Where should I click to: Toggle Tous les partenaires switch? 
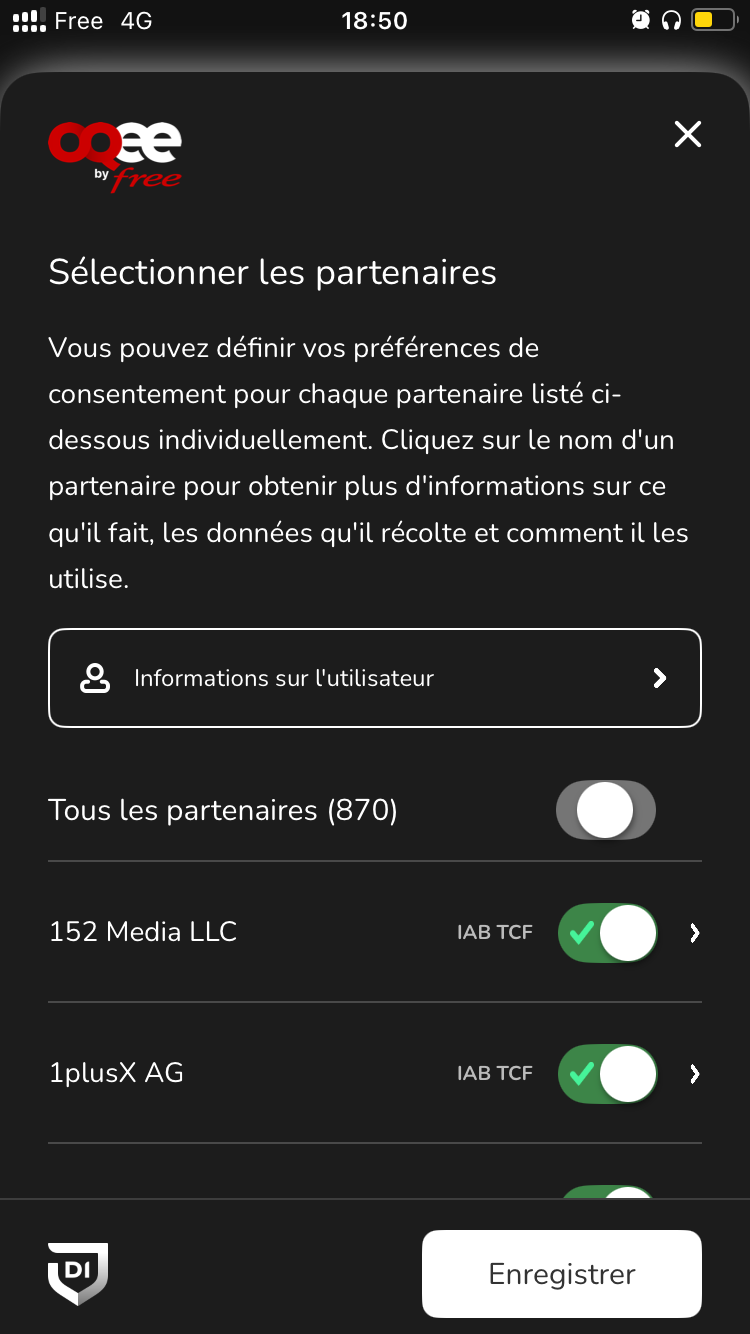[x=606, y=810]
